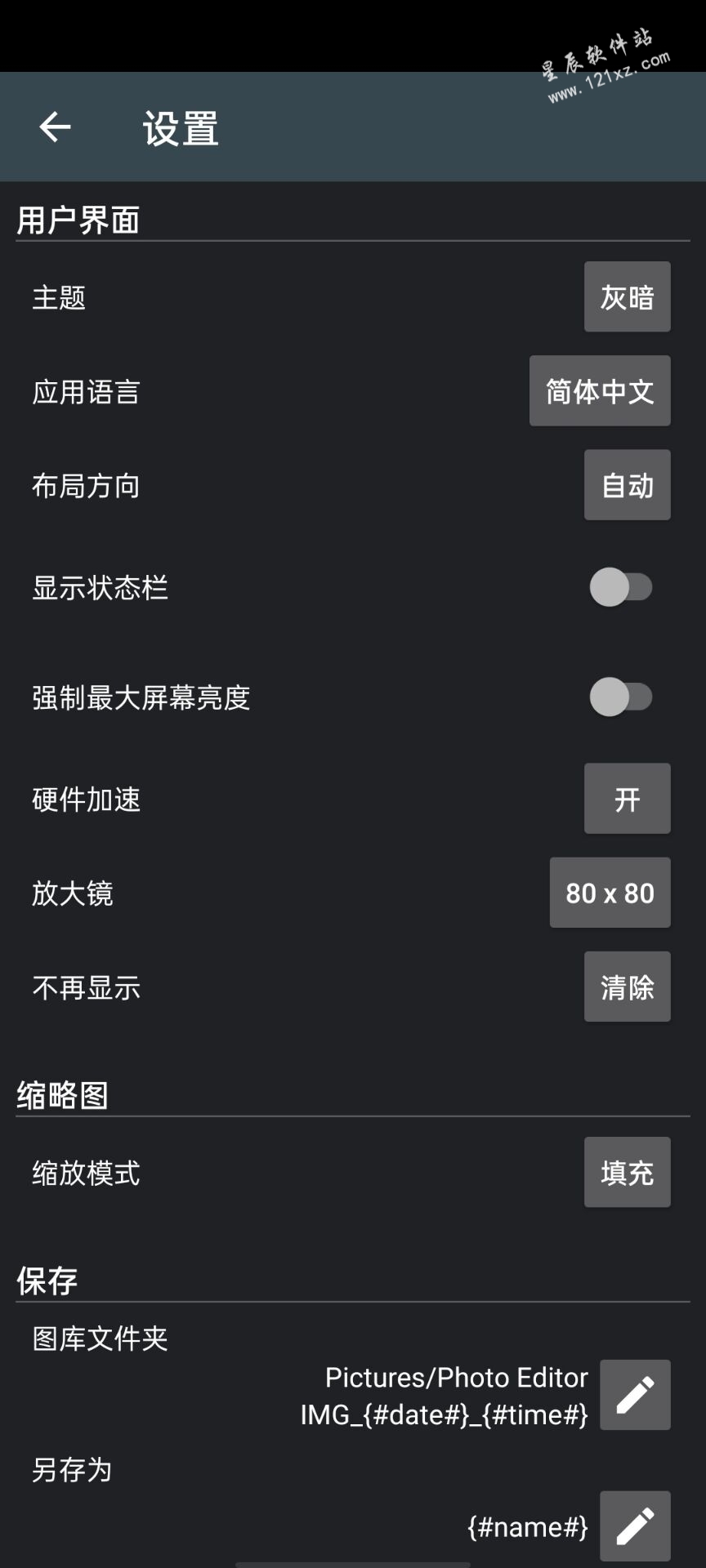Tap 清除 next to 不再显示
Screen dimensions: 706x1568
click(x=627, y=987)
